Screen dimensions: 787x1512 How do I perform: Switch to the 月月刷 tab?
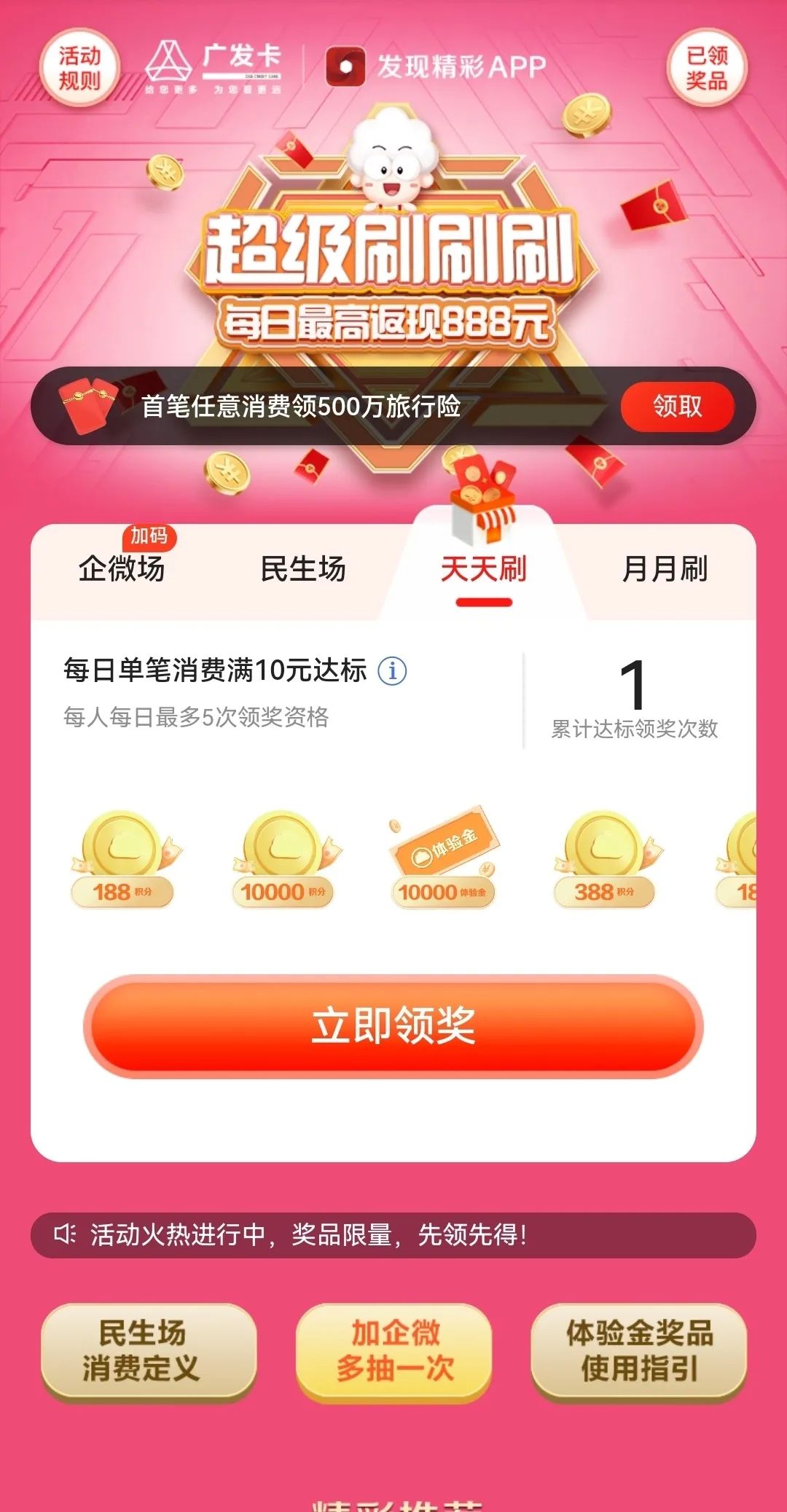click(x=665, y=569)
